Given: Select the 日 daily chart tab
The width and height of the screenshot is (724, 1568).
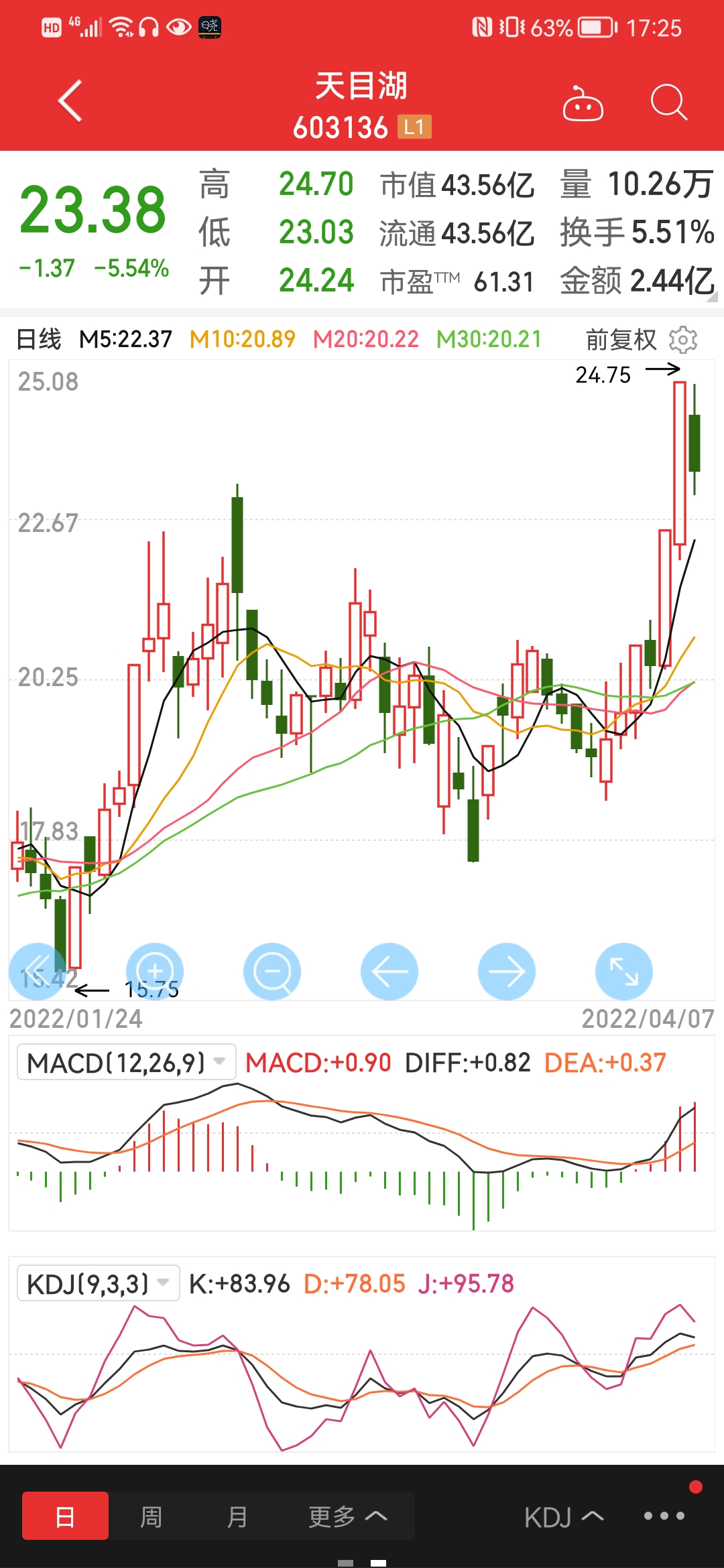Looking at the screenshot, I should (65, 1516).
